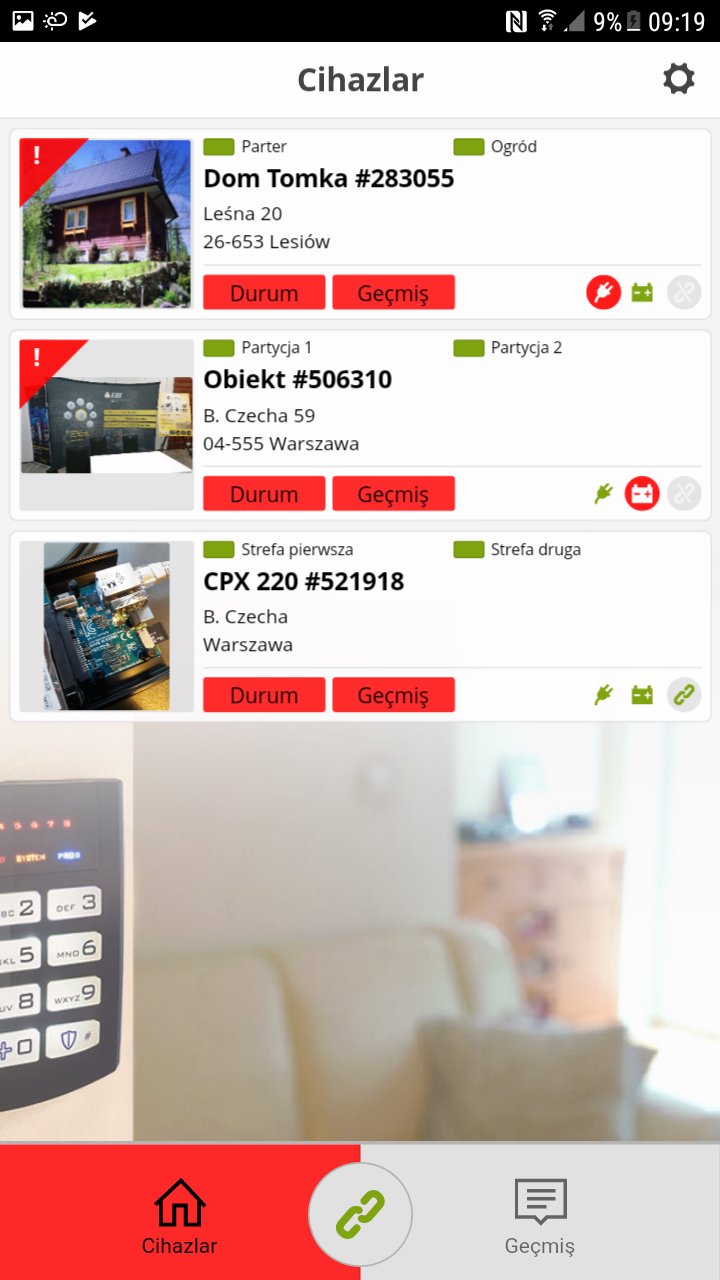The width and height of the screenshot is (720, 1280).
Task: Tap the green link icon on CPX 220
Action: coord(684,695)
